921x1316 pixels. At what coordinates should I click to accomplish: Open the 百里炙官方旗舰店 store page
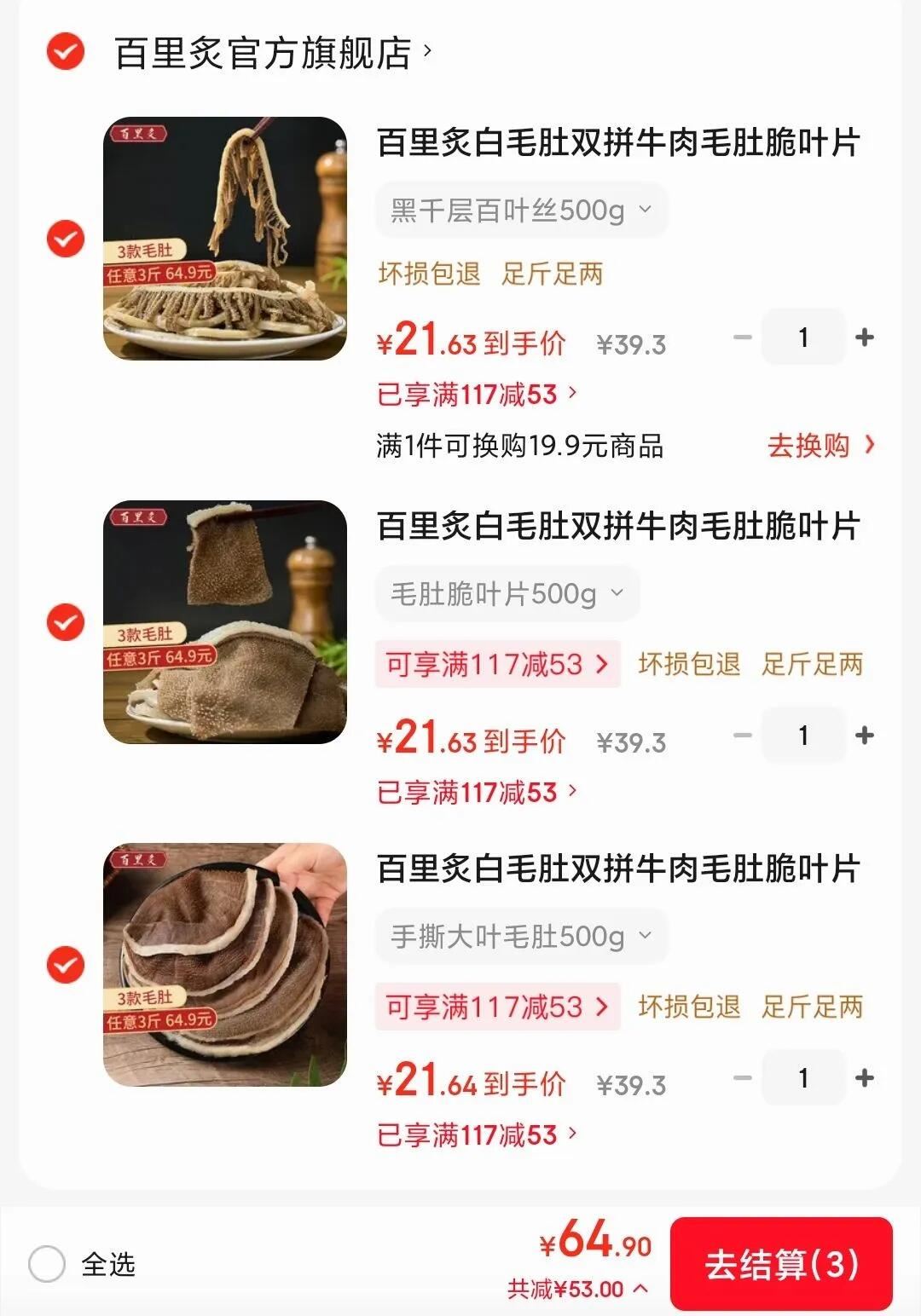click(x=264, y=51)
